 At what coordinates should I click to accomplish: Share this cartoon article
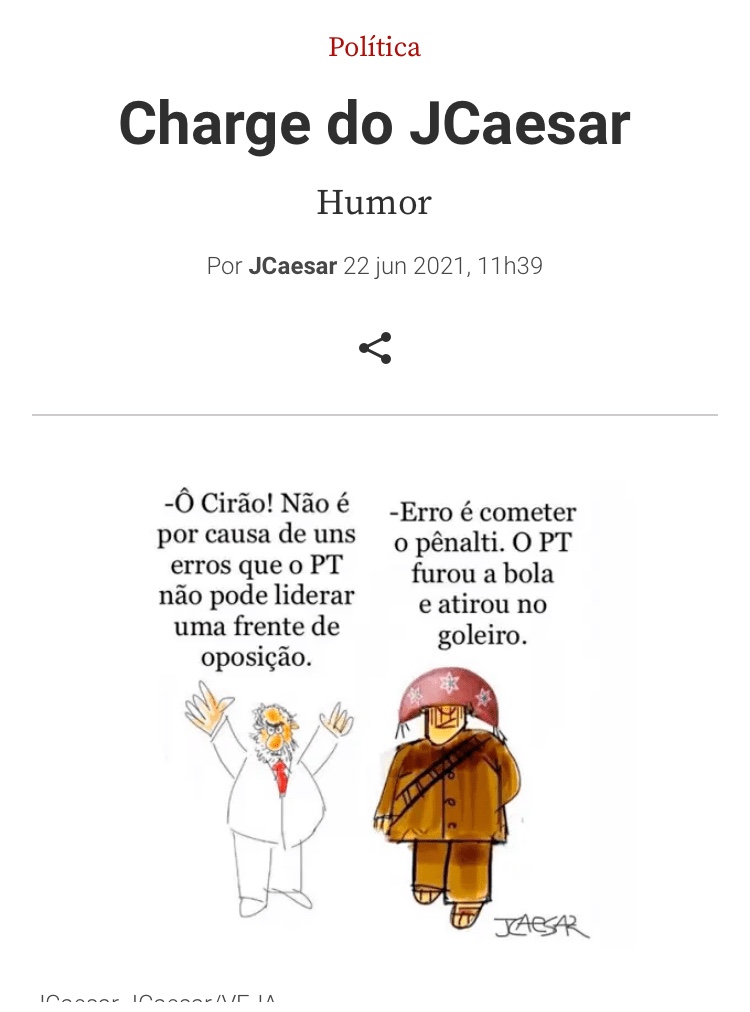click(375, 348)
